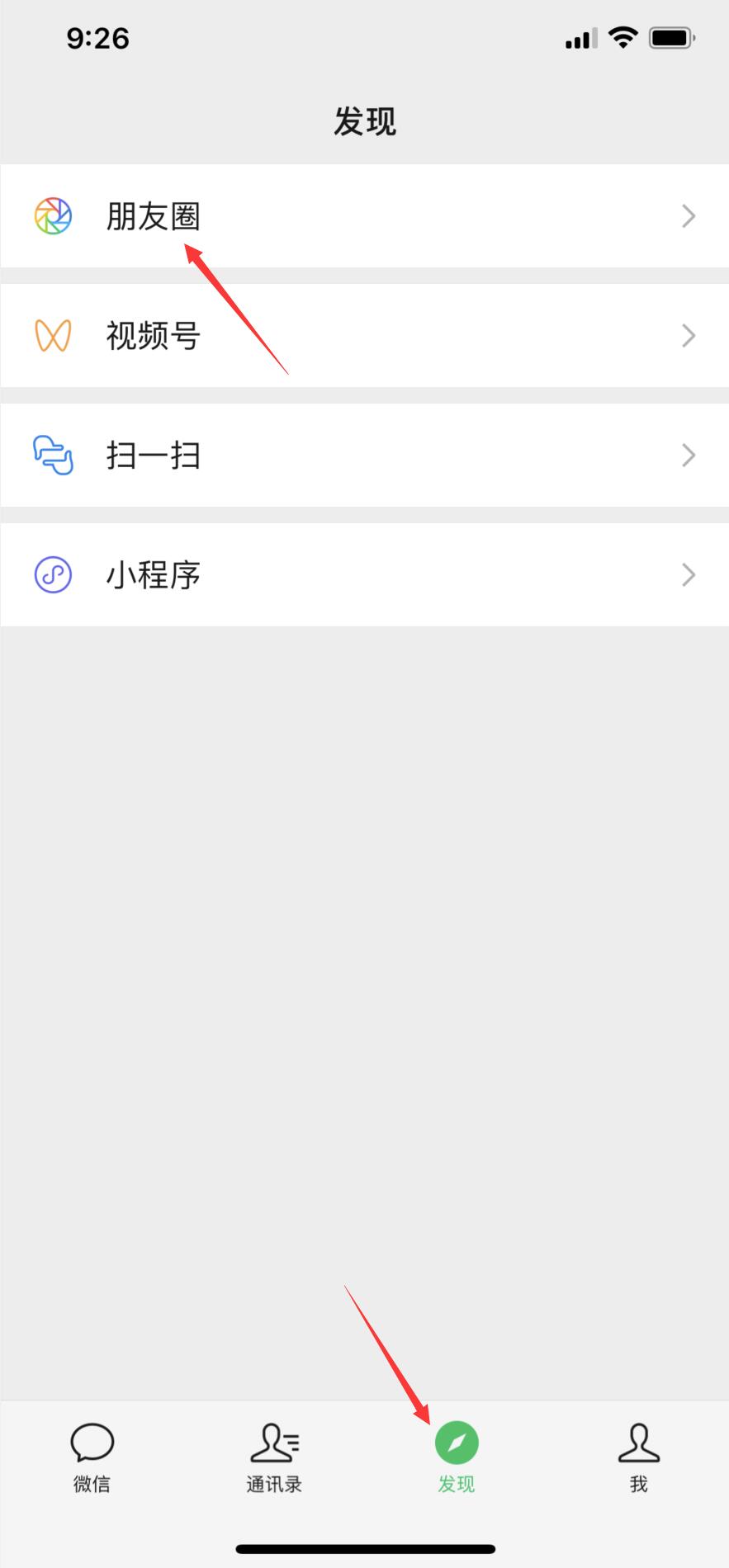Screen dimensions: 729x1568
Task: Open 朋友圈 Moments via its colorful camera icon
Action: click(51, 216)
